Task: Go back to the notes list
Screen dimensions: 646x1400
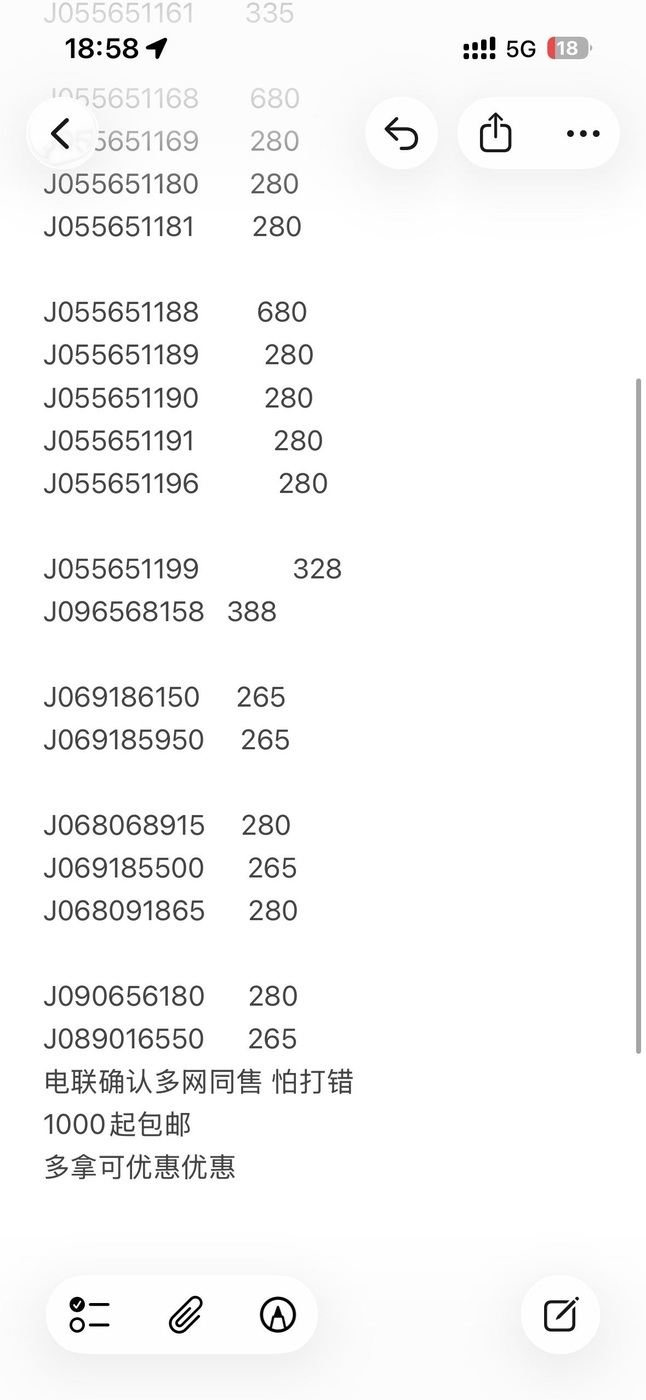Action: tap(61, 133)
